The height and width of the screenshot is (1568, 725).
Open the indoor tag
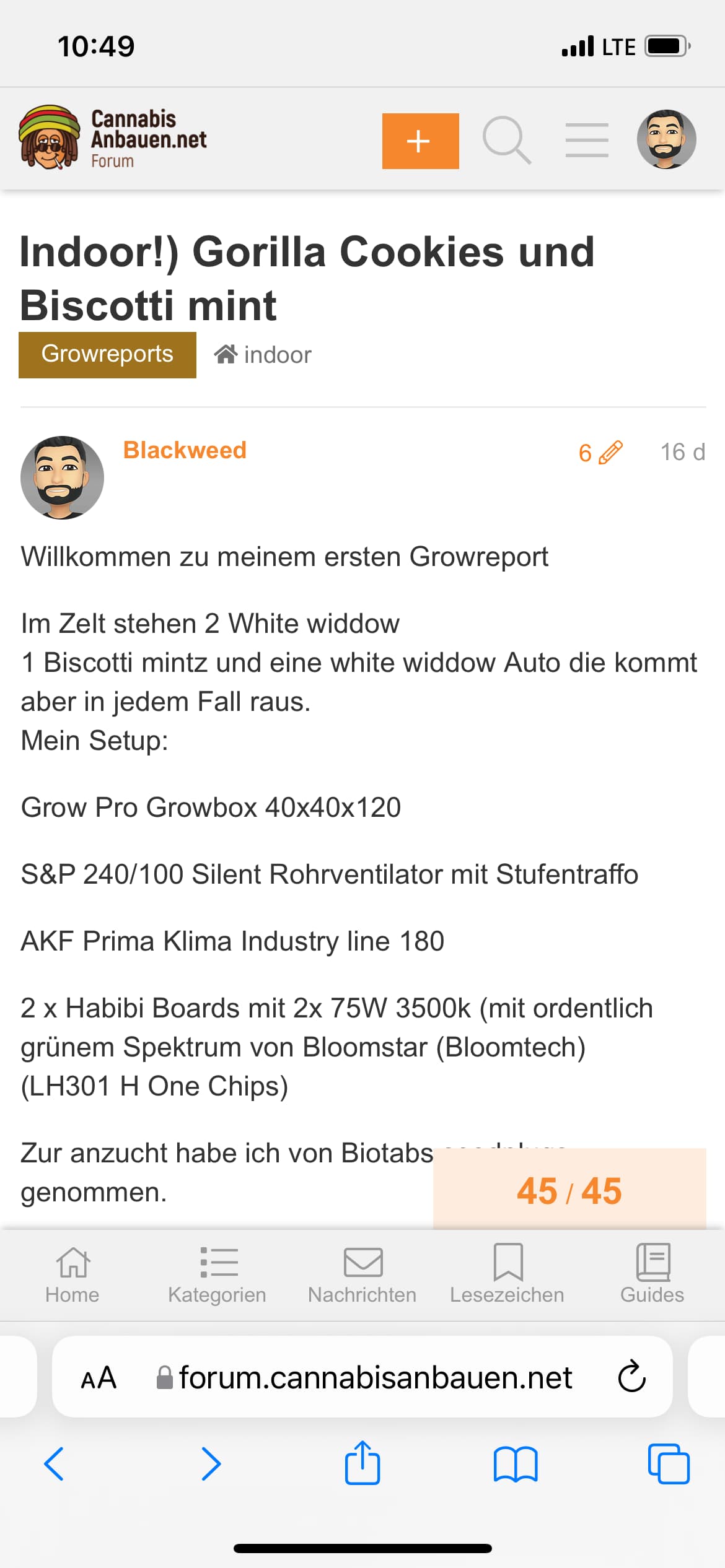coord(263,355)
